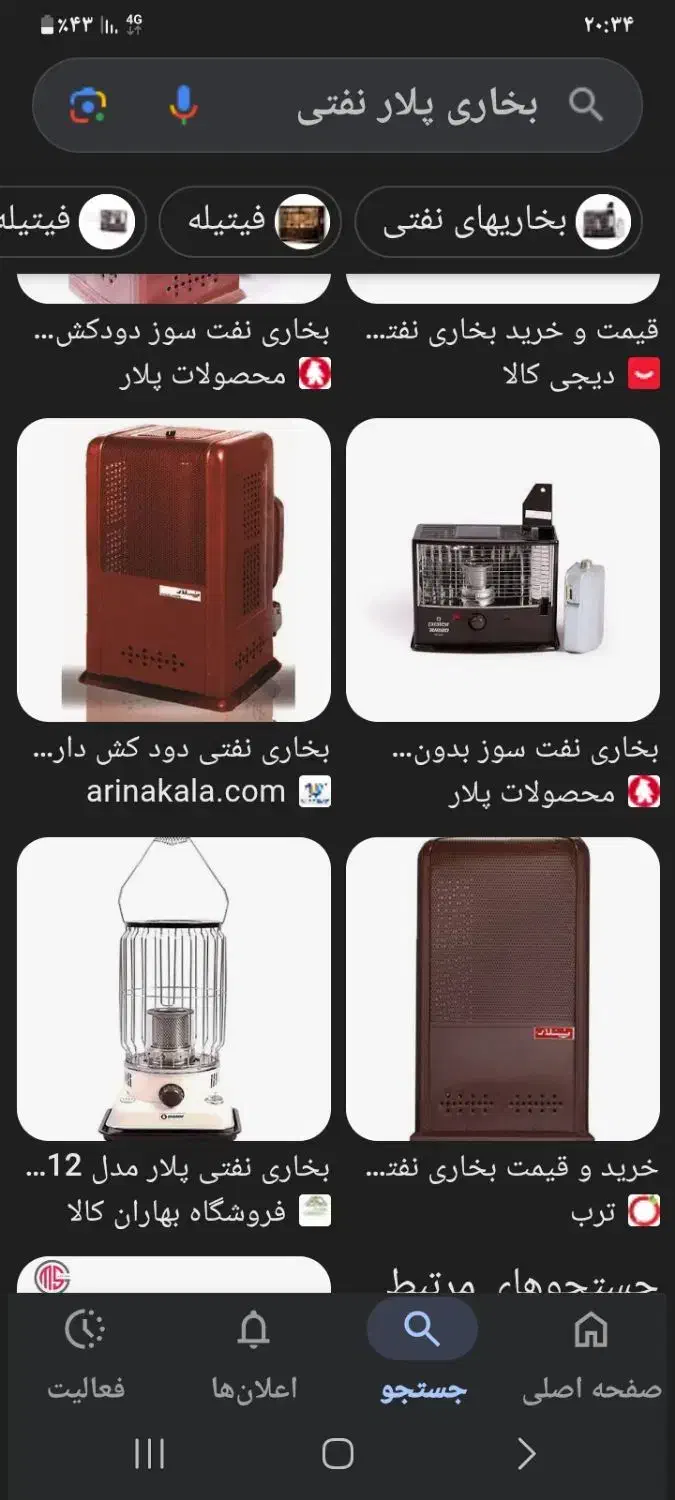Switch to the جستجو tab
The height and width of the screenshot is (1500, 675).
(422, 1355)
